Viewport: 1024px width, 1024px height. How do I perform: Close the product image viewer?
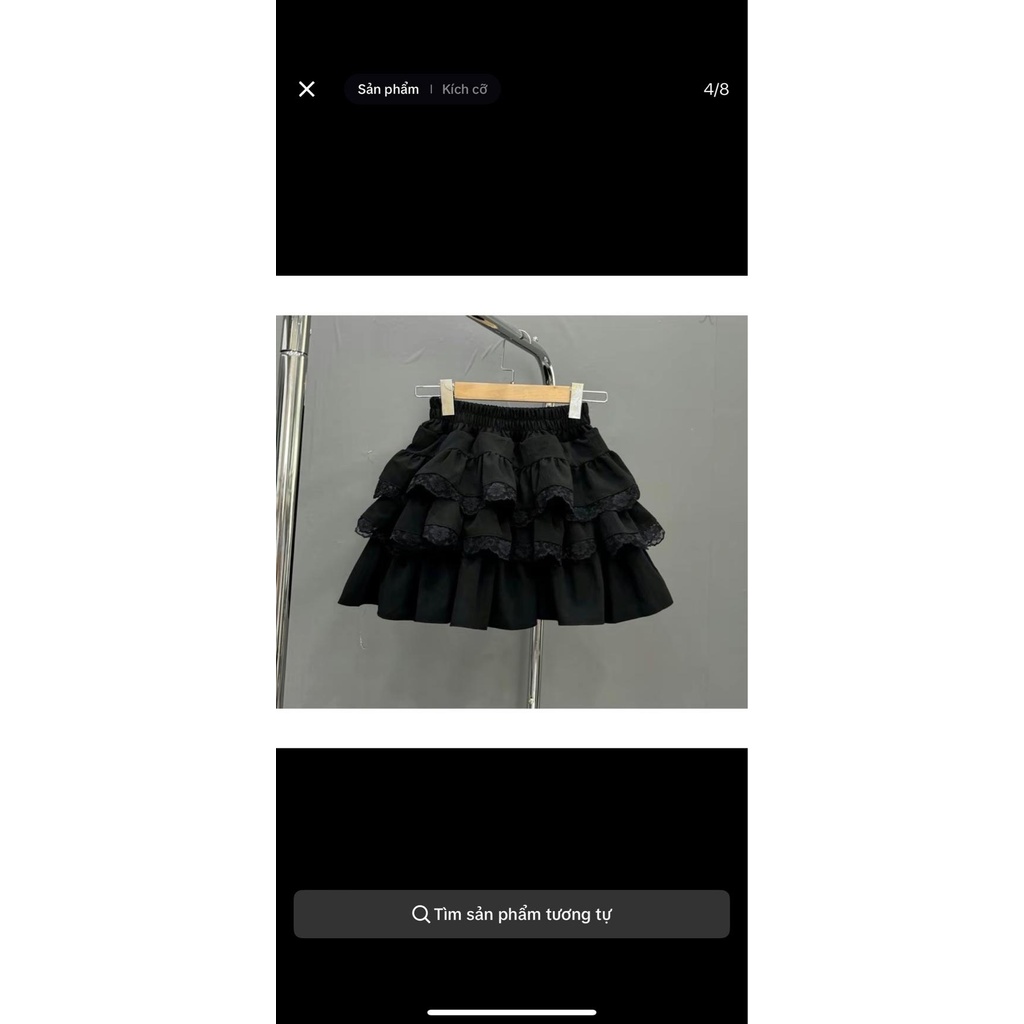307,89
